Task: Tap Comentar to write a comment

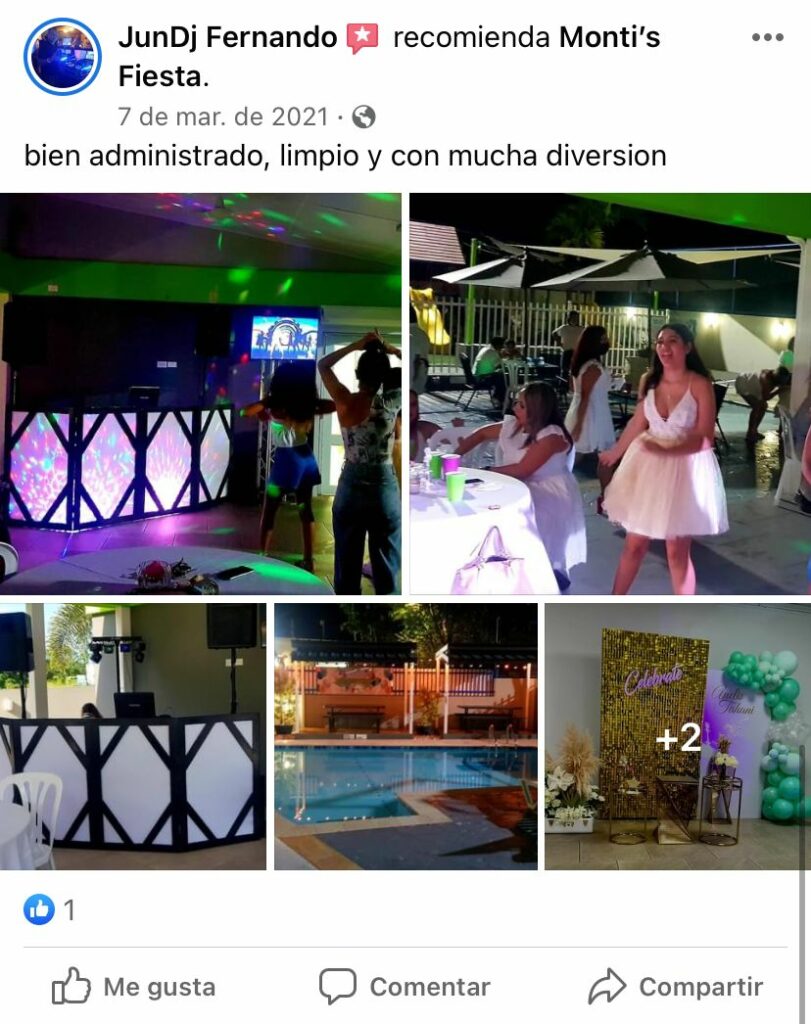Action: click(405, 987)
